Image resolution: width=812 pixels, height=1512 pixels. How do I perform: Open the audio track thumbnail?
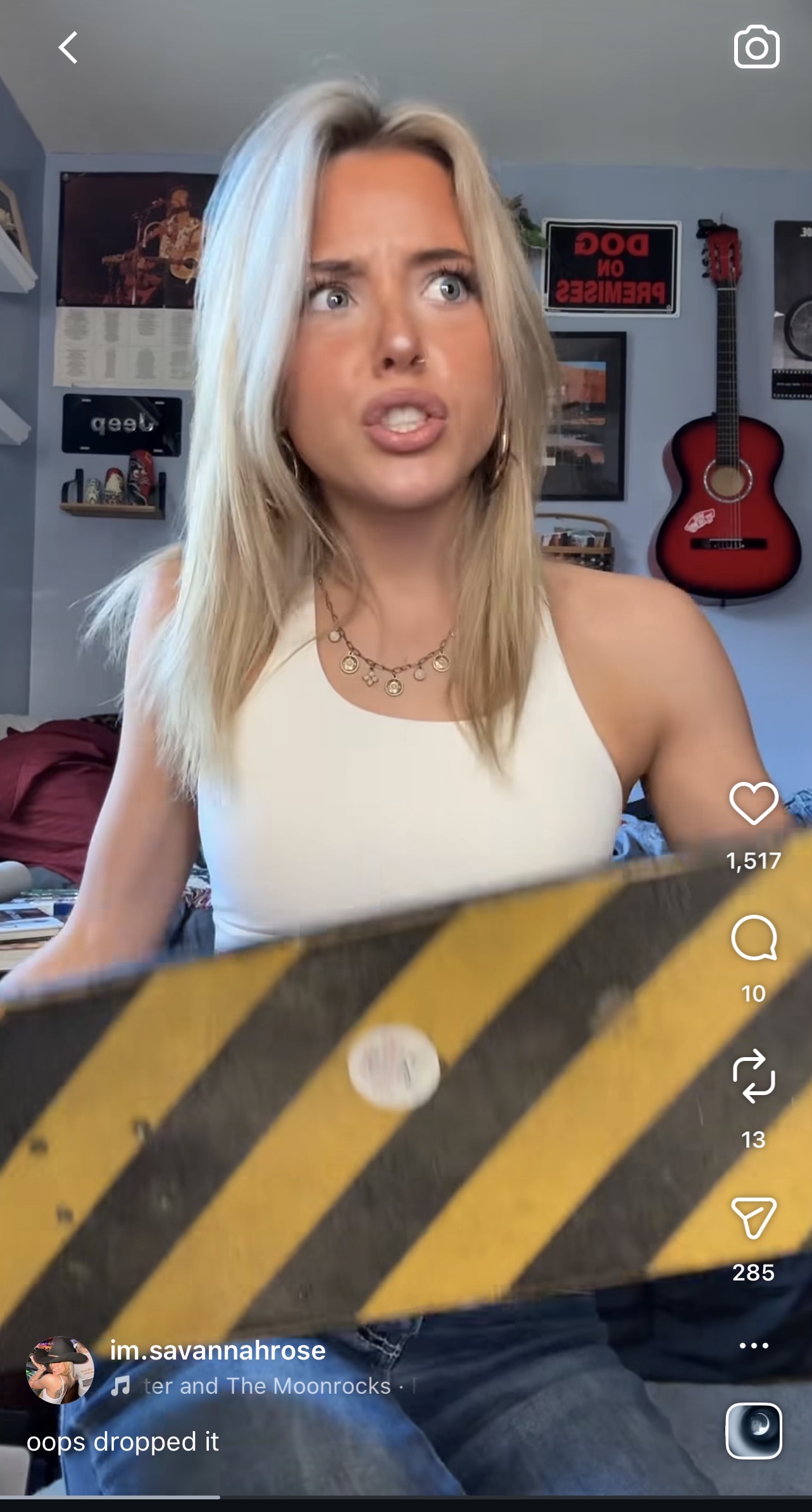[x=754, y=1430]
